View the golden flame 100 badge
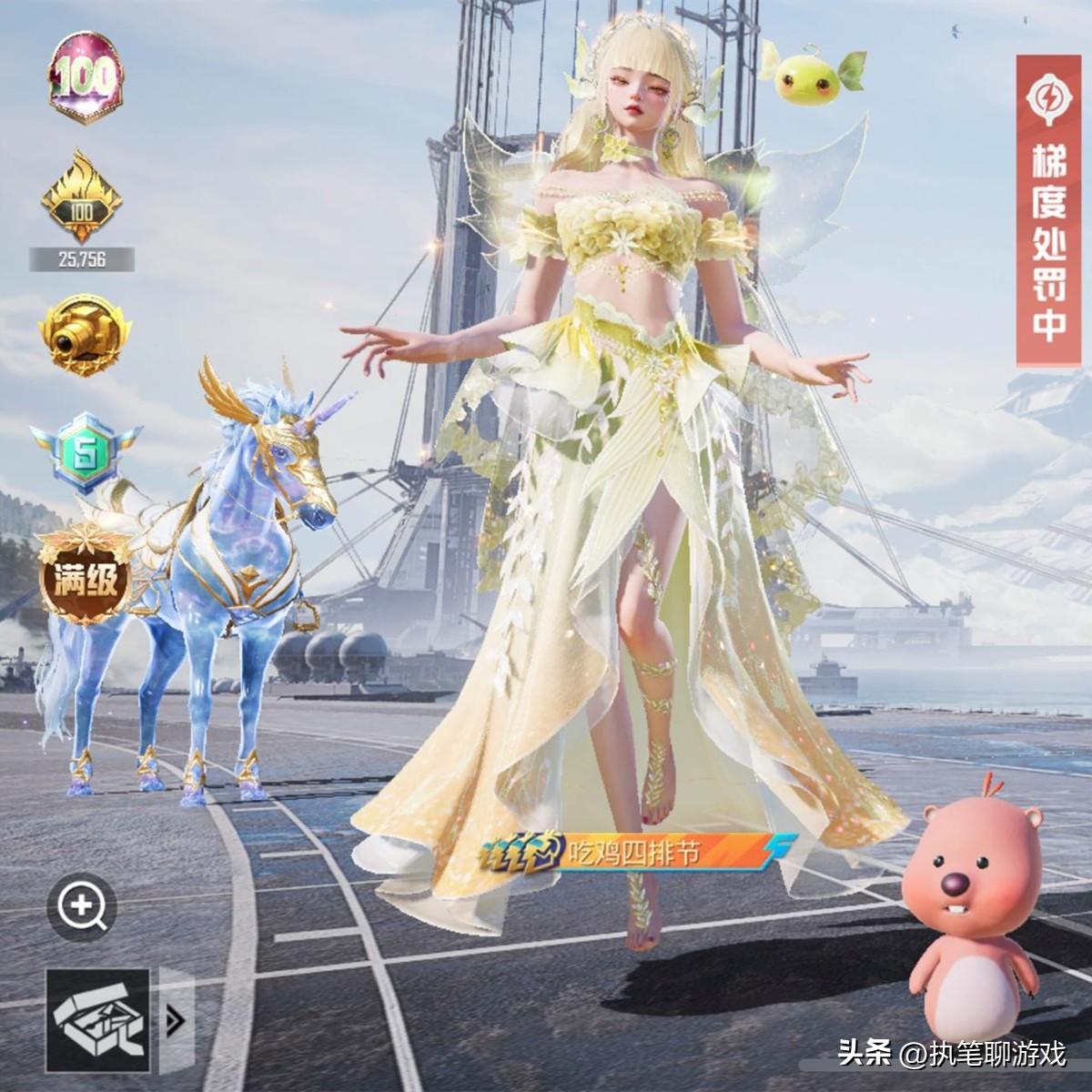The width and height of the screenshot is (1092, 1092). [82, 198]
